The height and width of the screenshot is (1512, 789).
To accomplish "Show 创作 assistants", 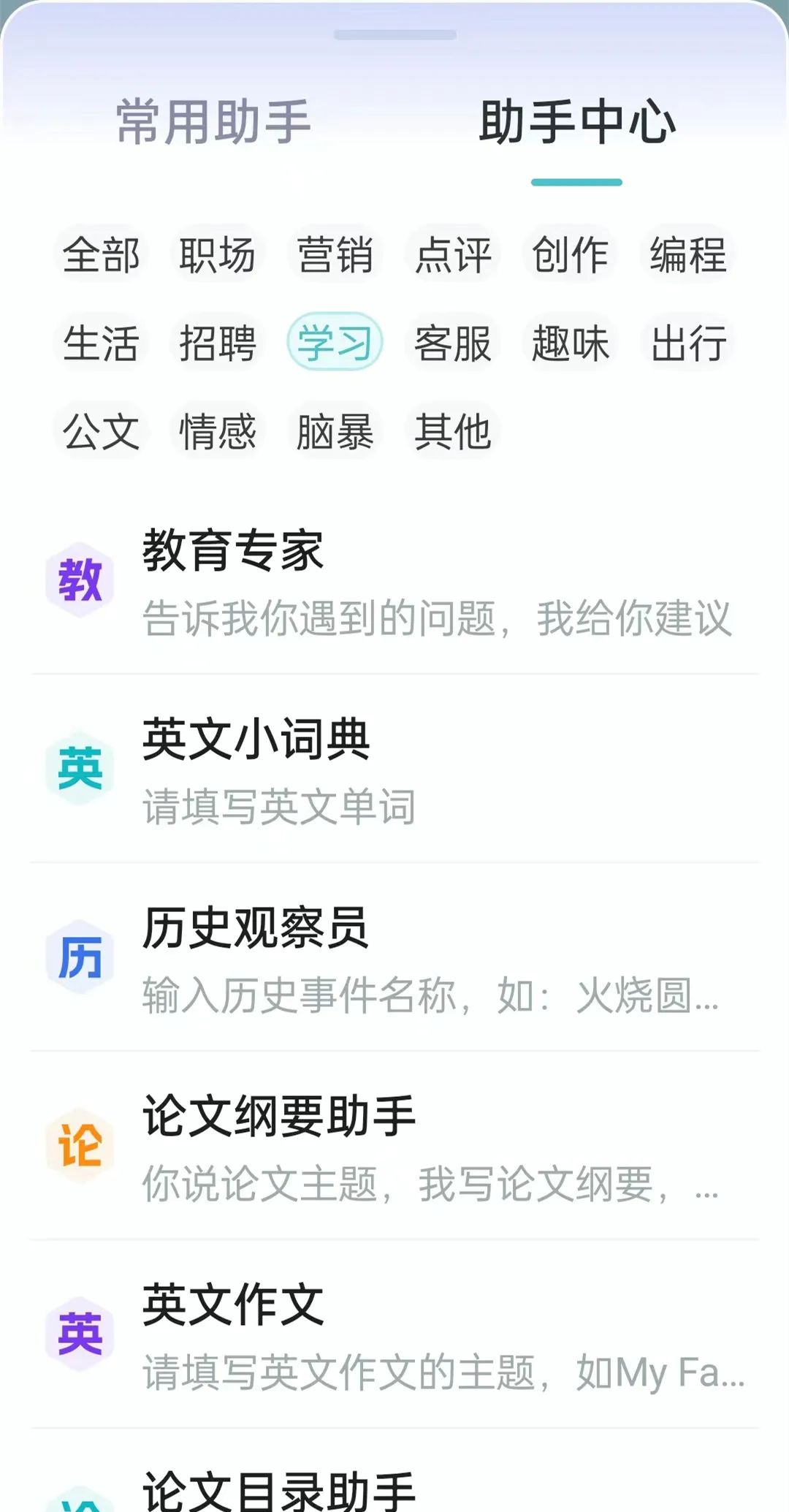I will (570, 255).
